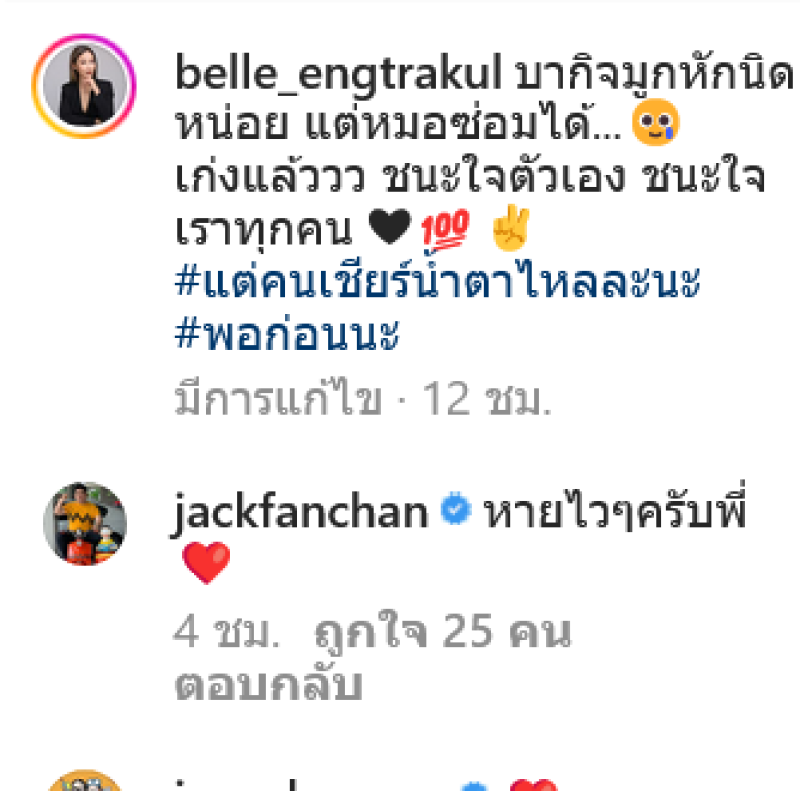Open belle_engtrakul's profile picture

(x=84, y=86)
